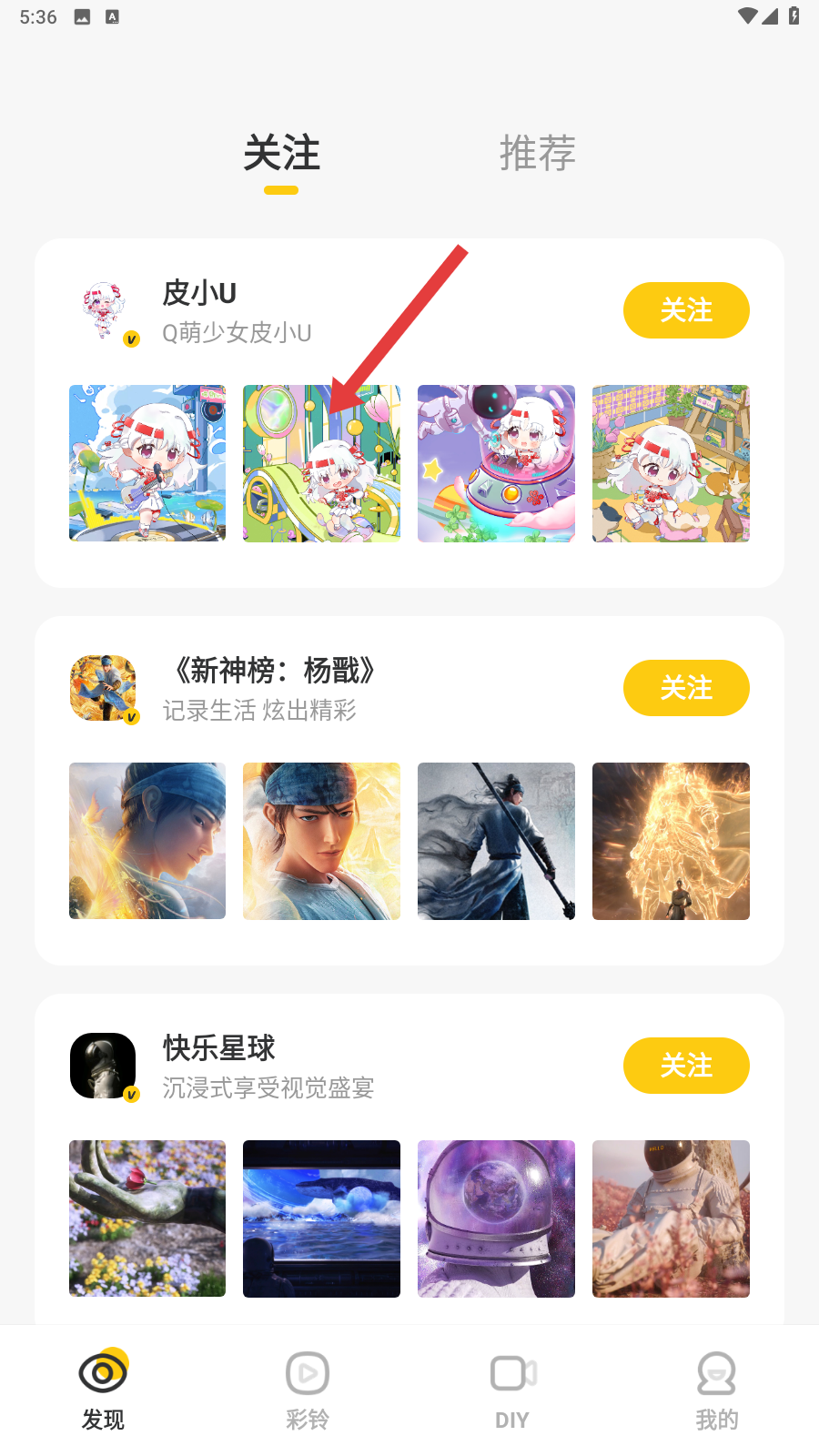Open 皮小U wallpaper on the green slide
The image size is (819, 1456).
[321, 463]
